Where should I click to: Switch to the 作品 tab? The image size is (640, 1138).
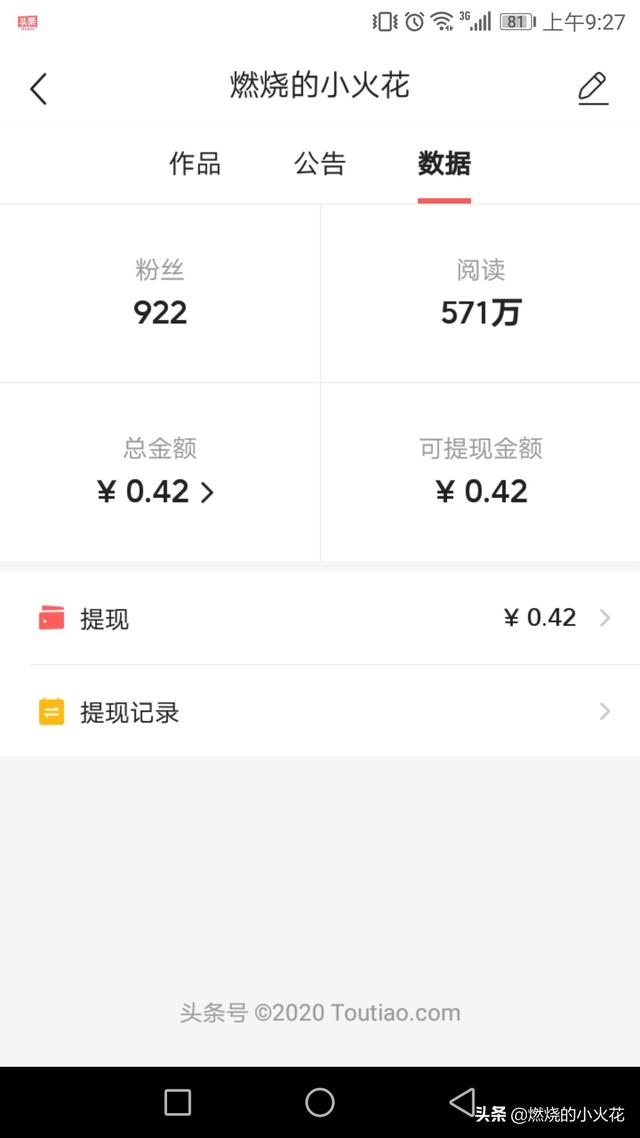(195, 164)
